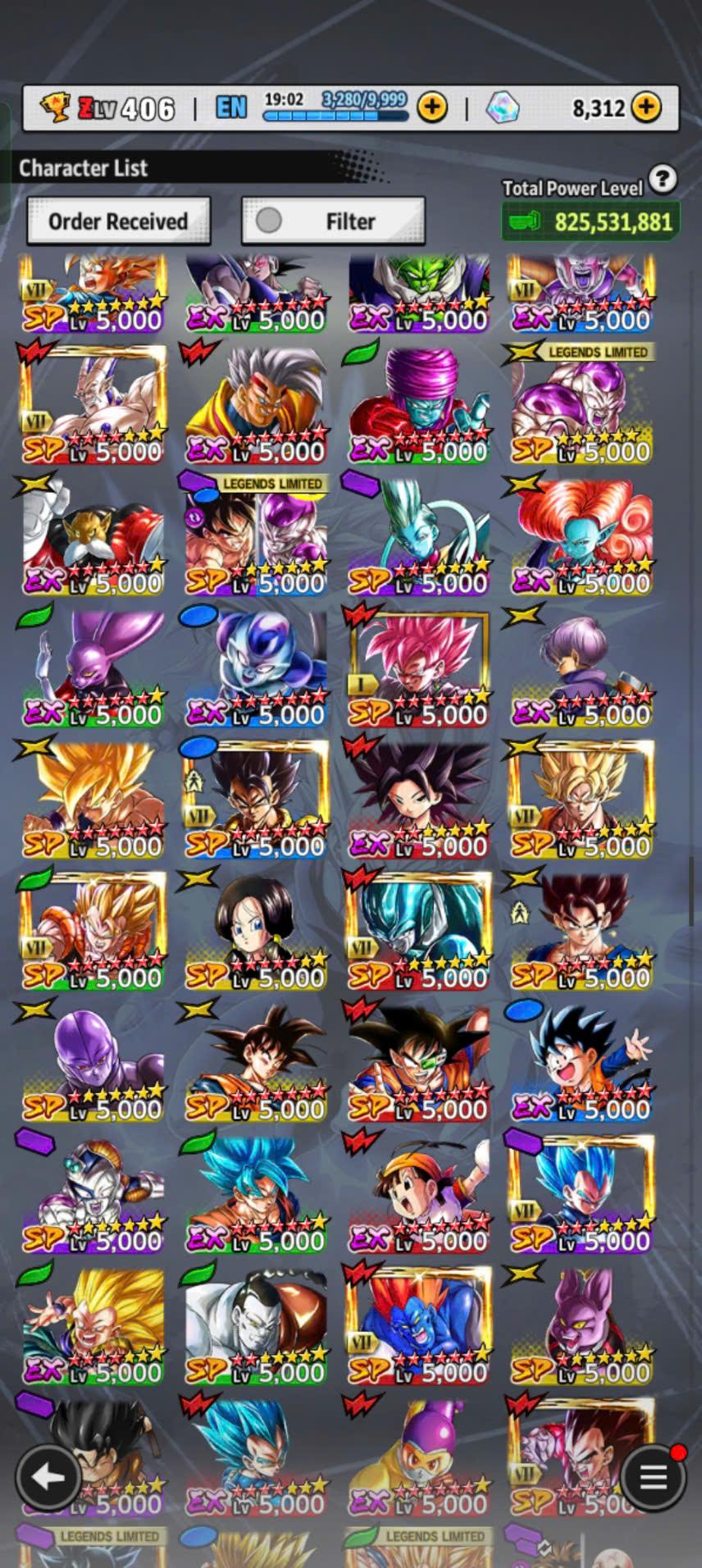Choose the Super Saiyan Rosé Goku Black card
Viewport: 702px width, 1568px height.
coord(418,668)
